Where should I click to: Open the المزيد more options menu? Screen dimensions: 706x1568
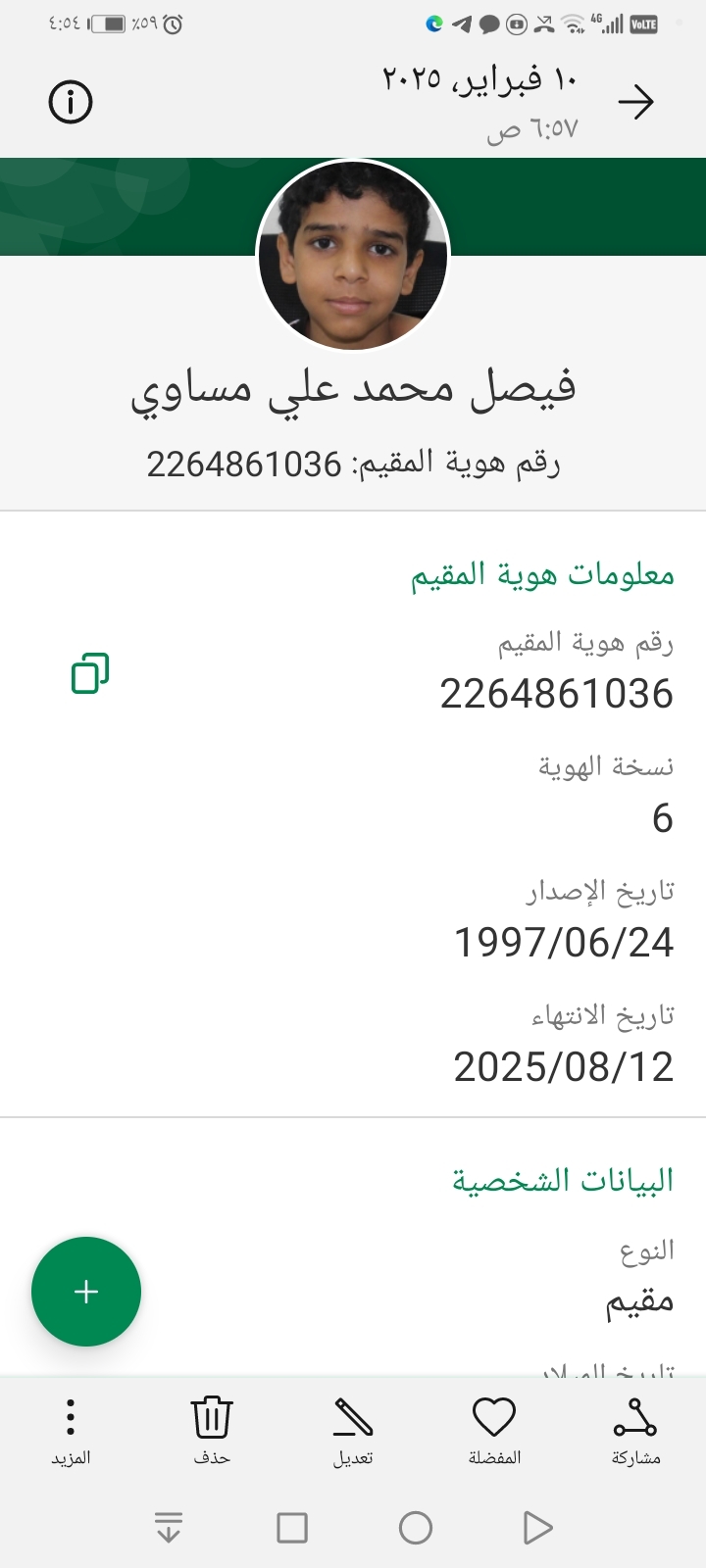pyautogui.click(x=71, y=1431)
